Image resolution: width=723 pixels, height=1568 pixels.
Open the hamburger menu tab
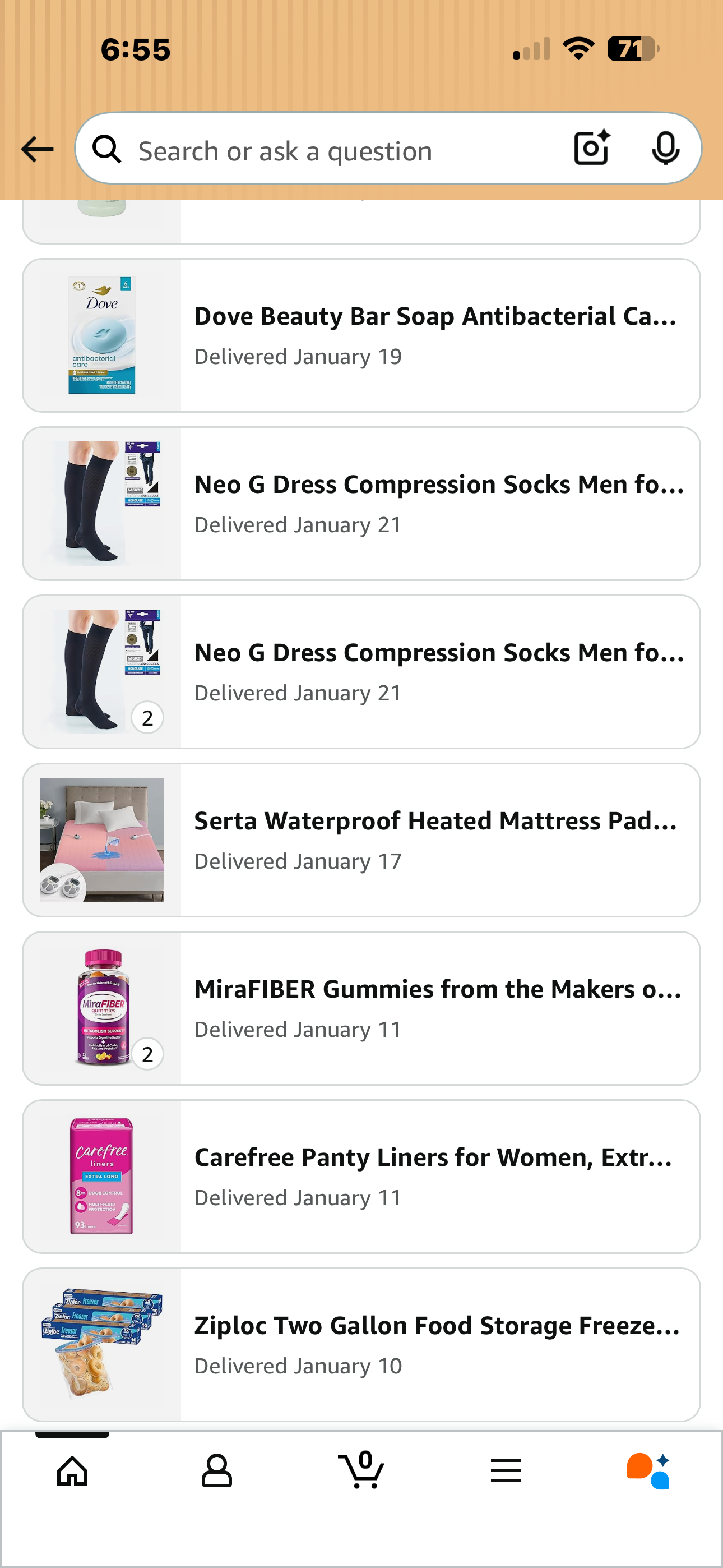tap(506, 1470)
